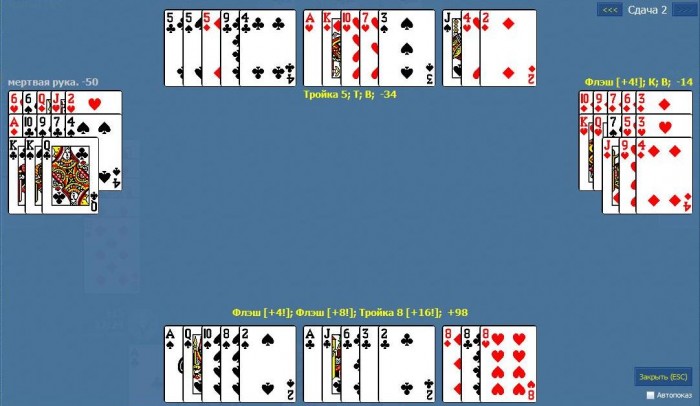The image size is (700, 406).
Task: Close the results with Закрыть (ESC)
Action: [665, 376]
